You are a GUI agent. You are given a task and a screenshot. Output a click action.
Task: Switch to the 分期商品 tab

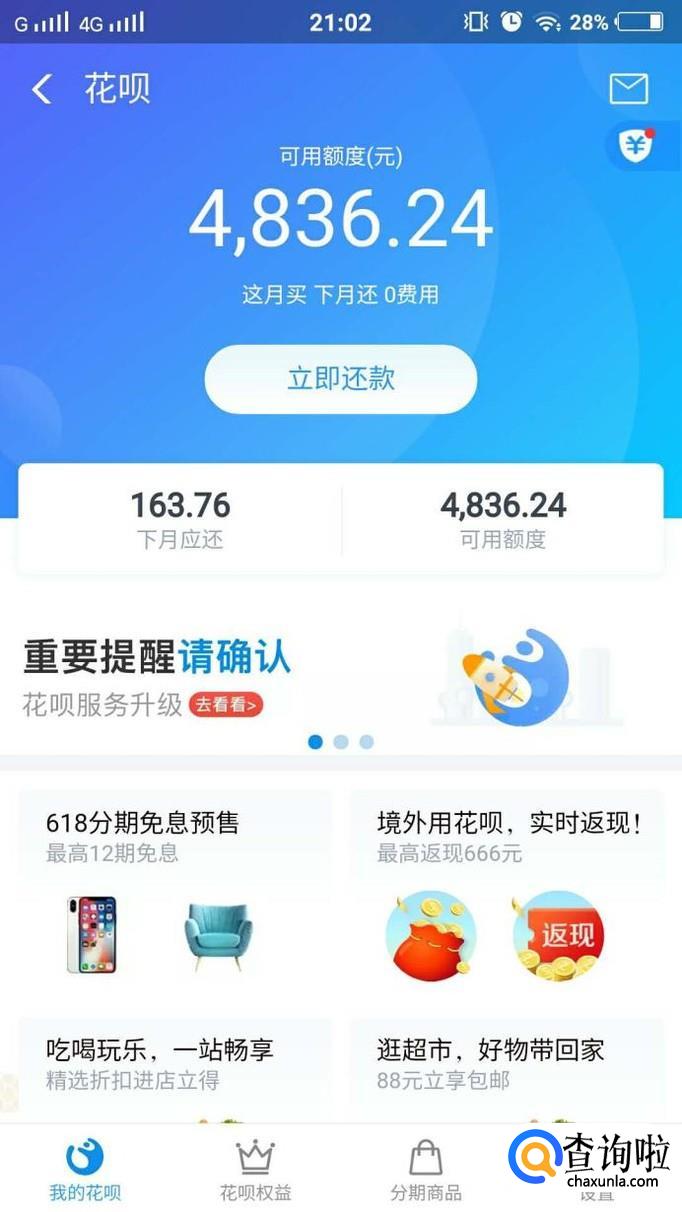[426, 1169]
